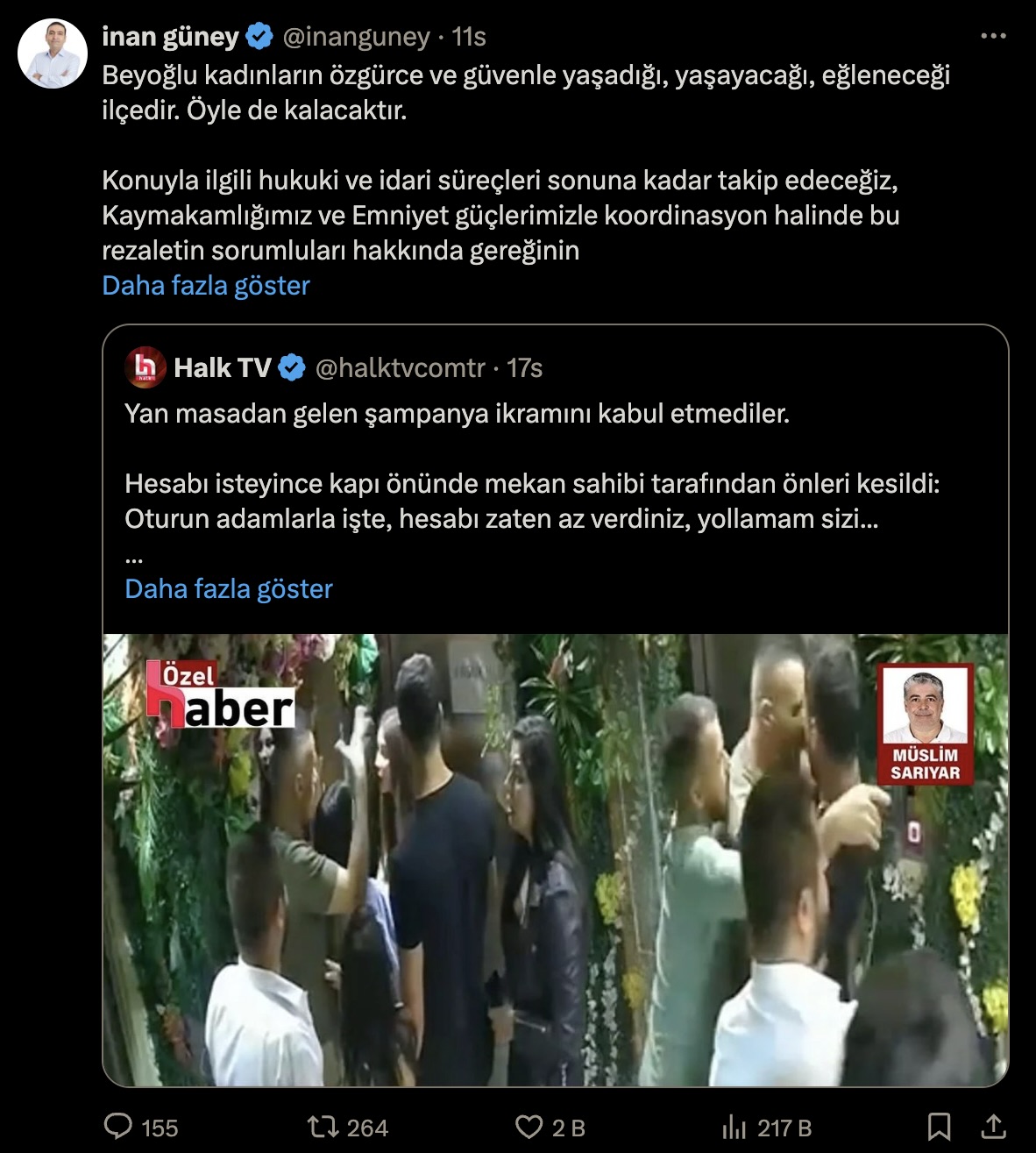View analytics showing 217 B views
The image size is (1036, 1153).
[x=734, y=1127]
